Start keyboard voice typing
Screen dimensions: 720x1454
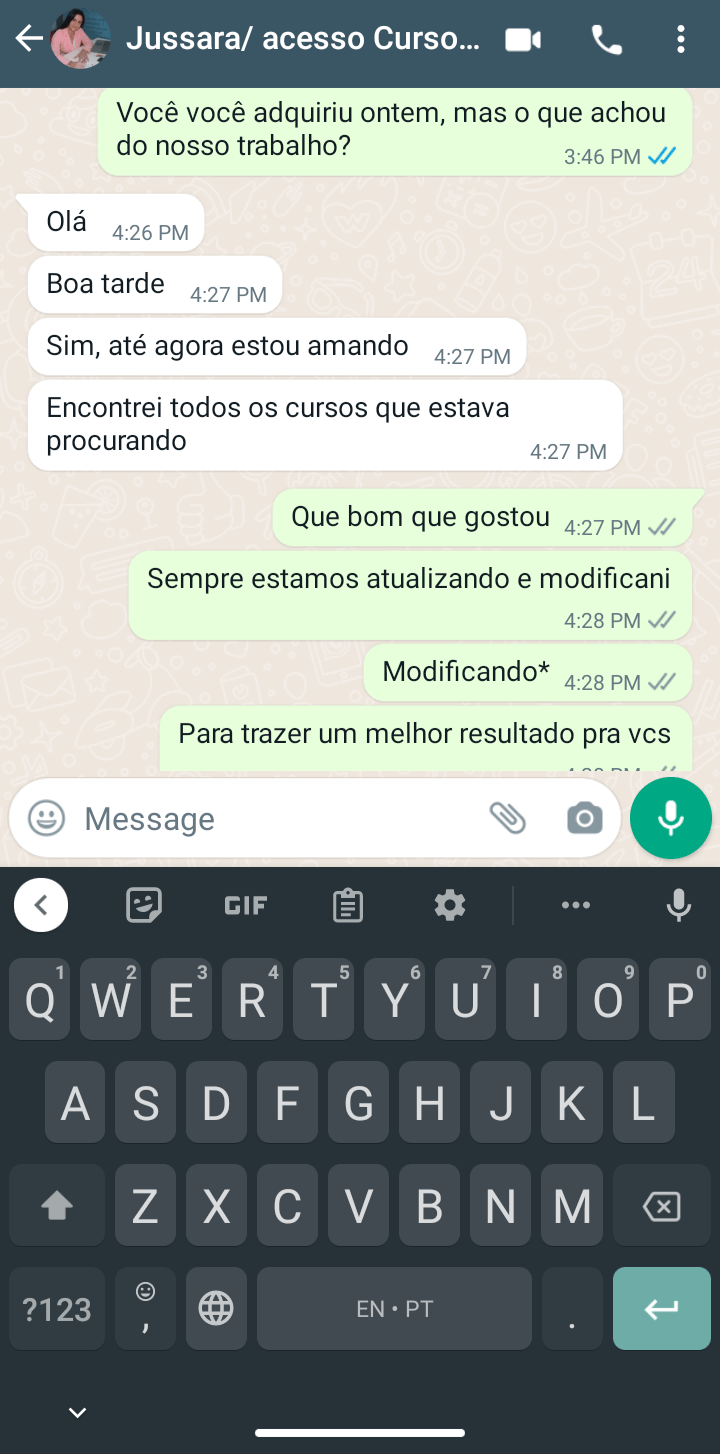679,906
